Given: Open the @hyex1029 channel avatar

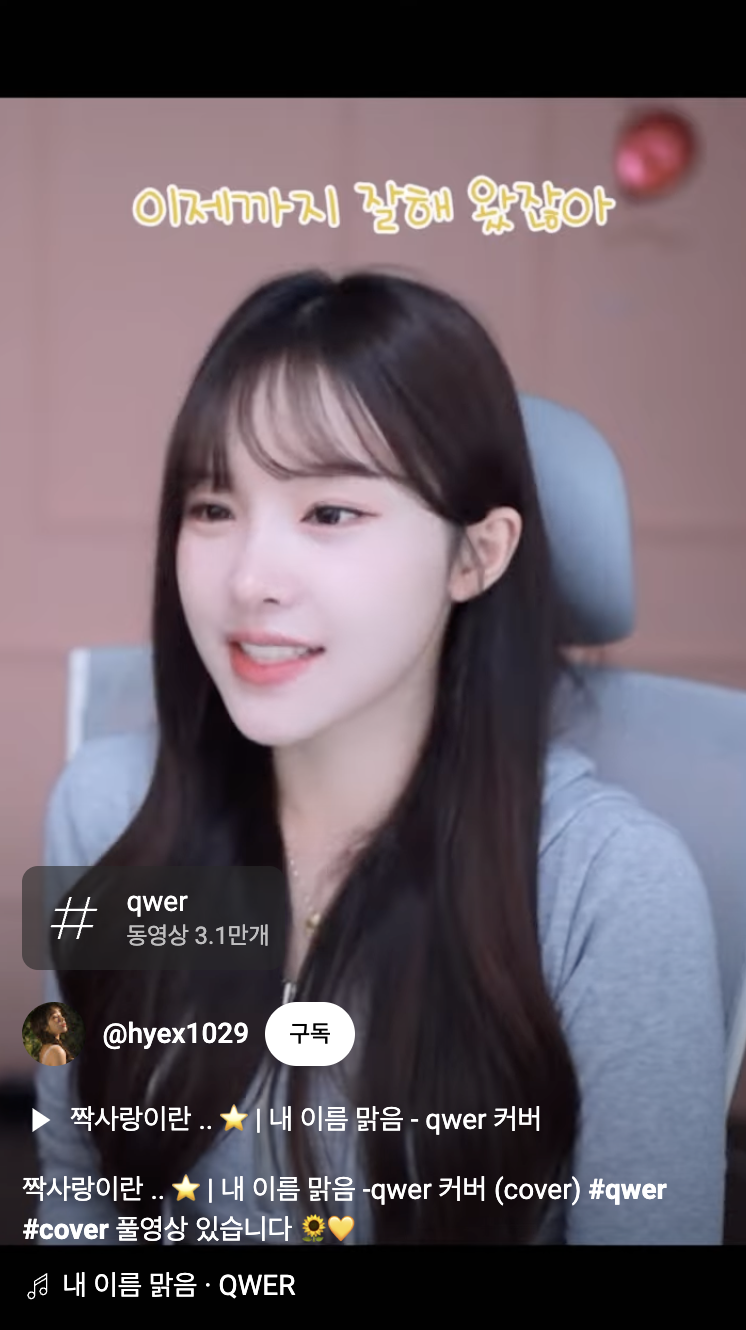Looking at the screenshot, I should tap(52, 1034).
